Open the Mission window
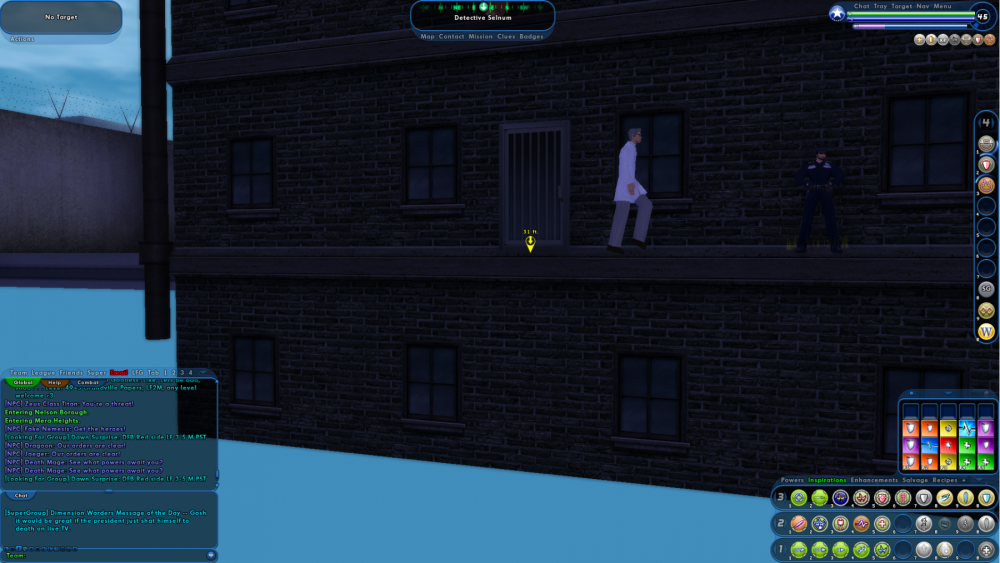 coord(481,36)
